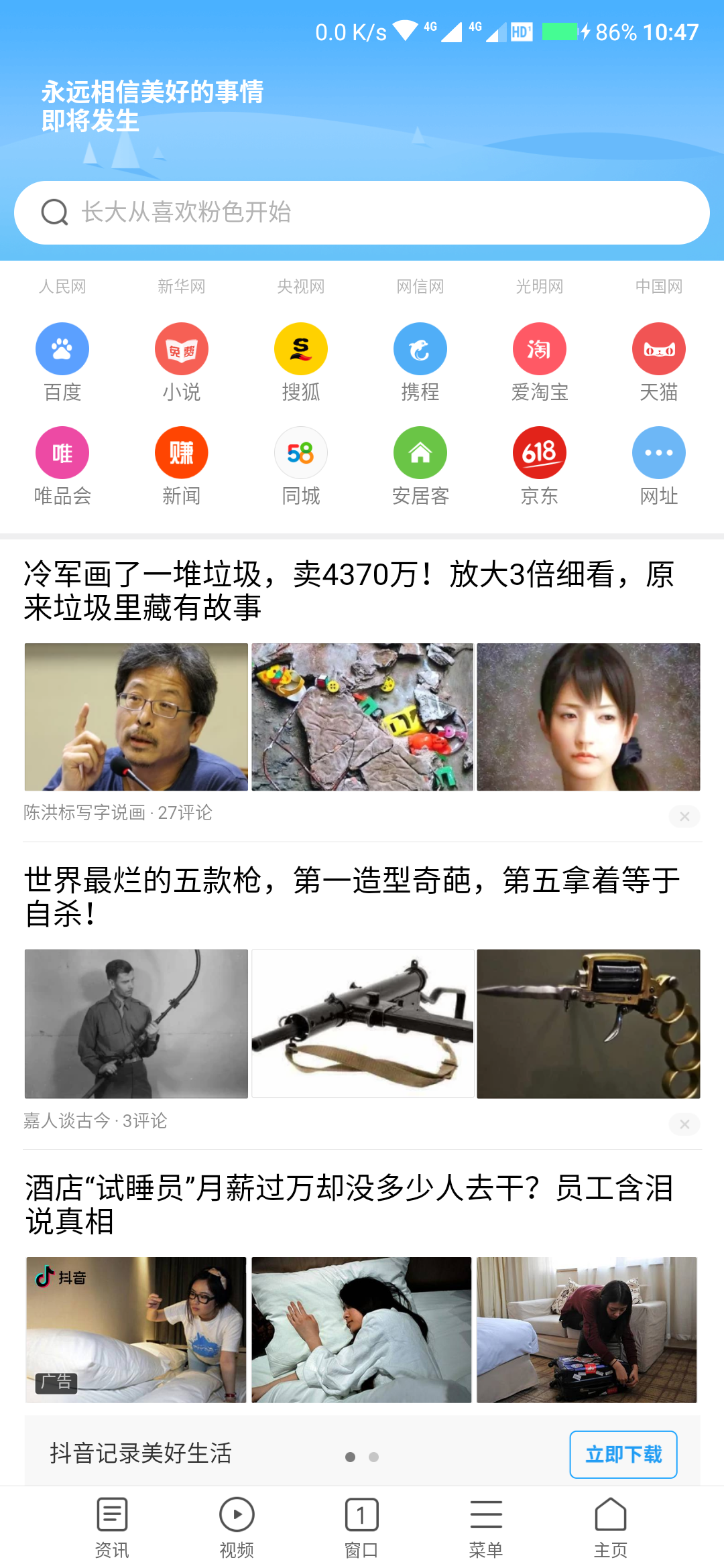Open the 百度 shortcut
Image resolution: width=724 pixels, height=1568 pixels.
tap(62, 362)
